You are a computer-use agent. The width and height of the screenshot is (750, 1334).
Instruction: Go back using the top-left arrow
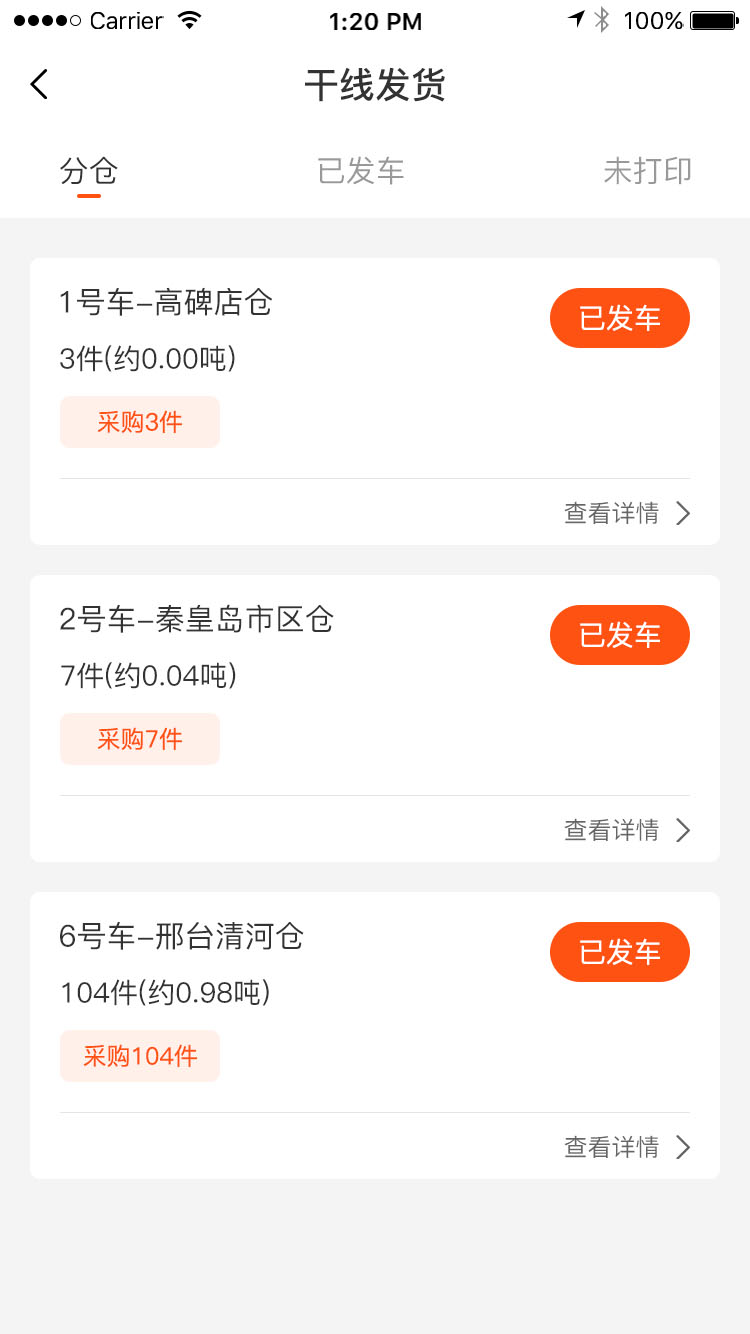(39, 85)
